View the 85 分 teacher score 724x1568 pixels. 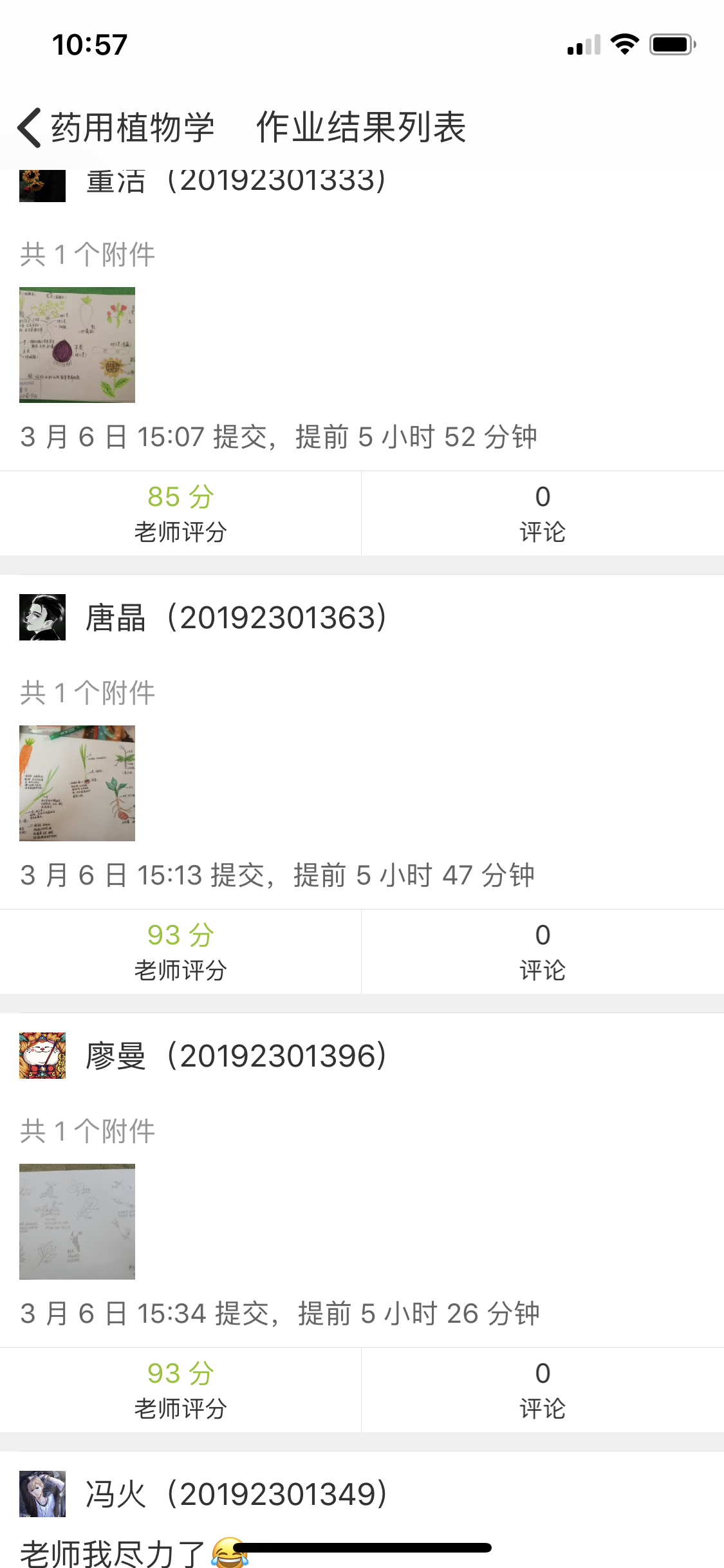pyautogui.click(x=180, y=513)
